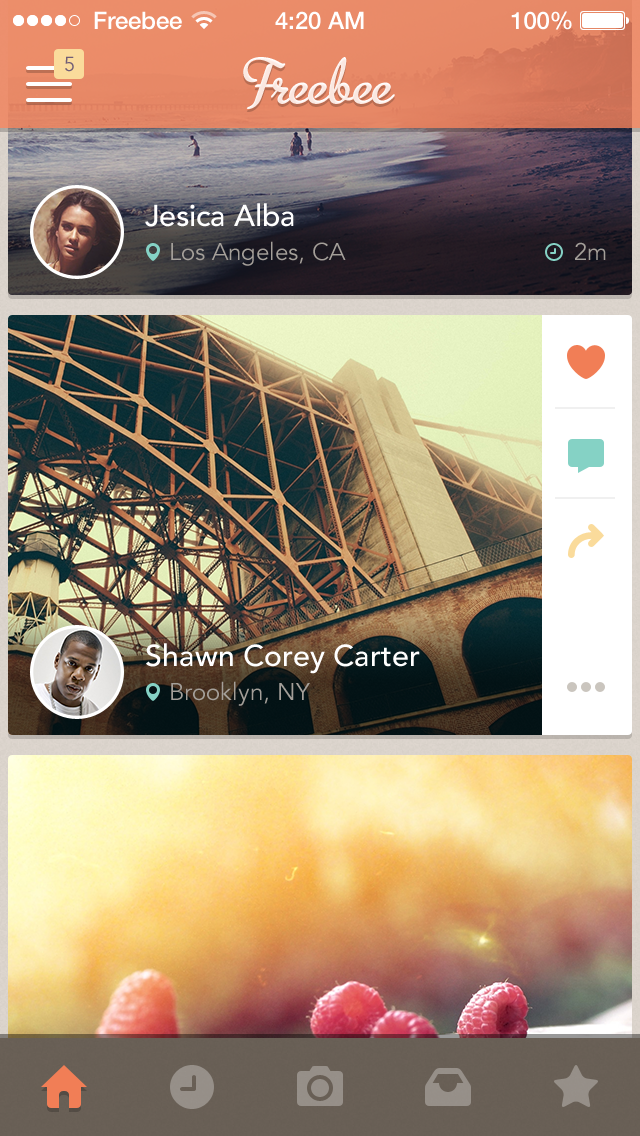Go to the inbox tab
The width and height of the screenshot is (640, 1136).
point(448,1087)
